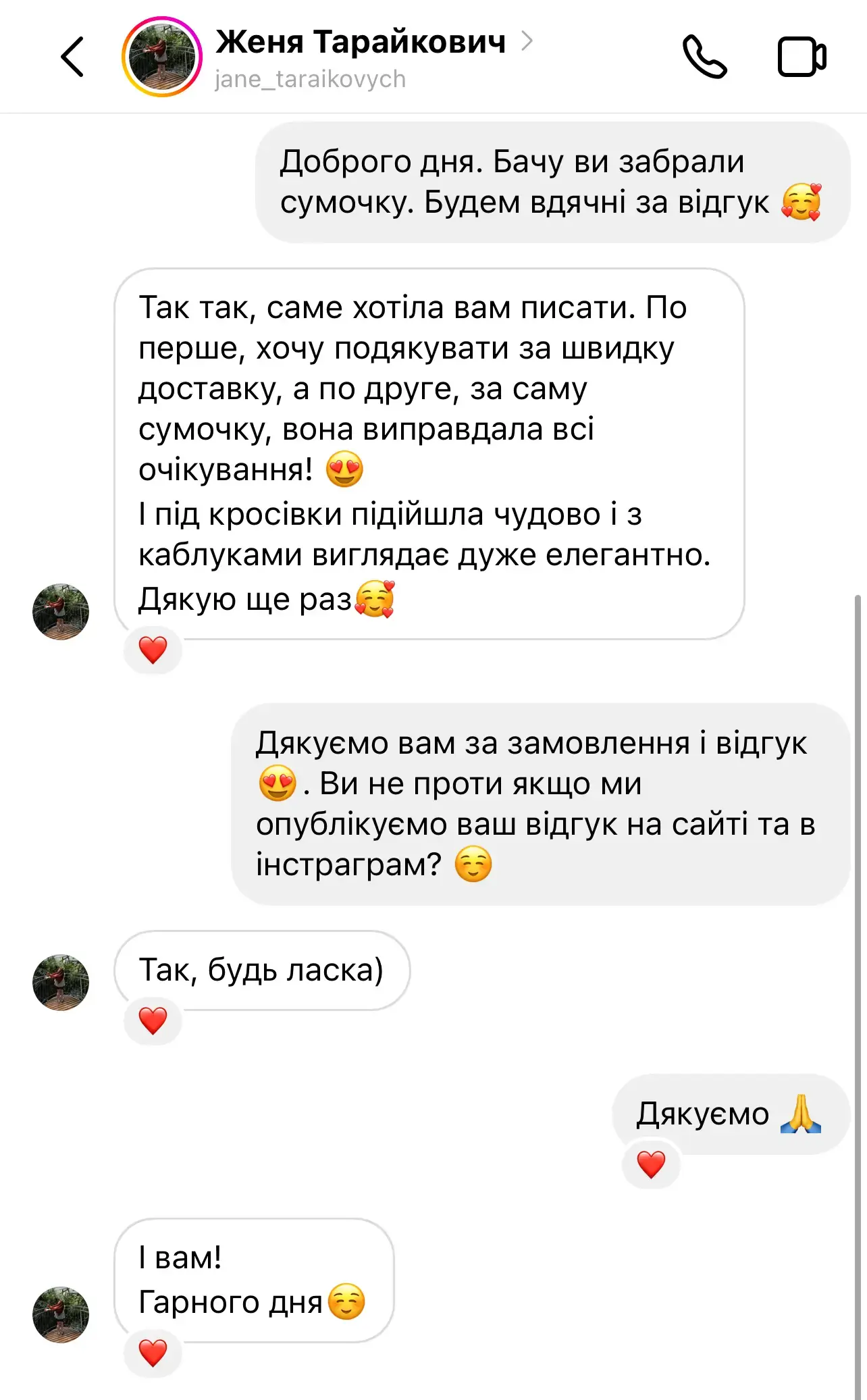Start a voice call with Женя Тарайкович
Image resolution: width=867 pixels, height=1400 pixels.
coord(704,57)
